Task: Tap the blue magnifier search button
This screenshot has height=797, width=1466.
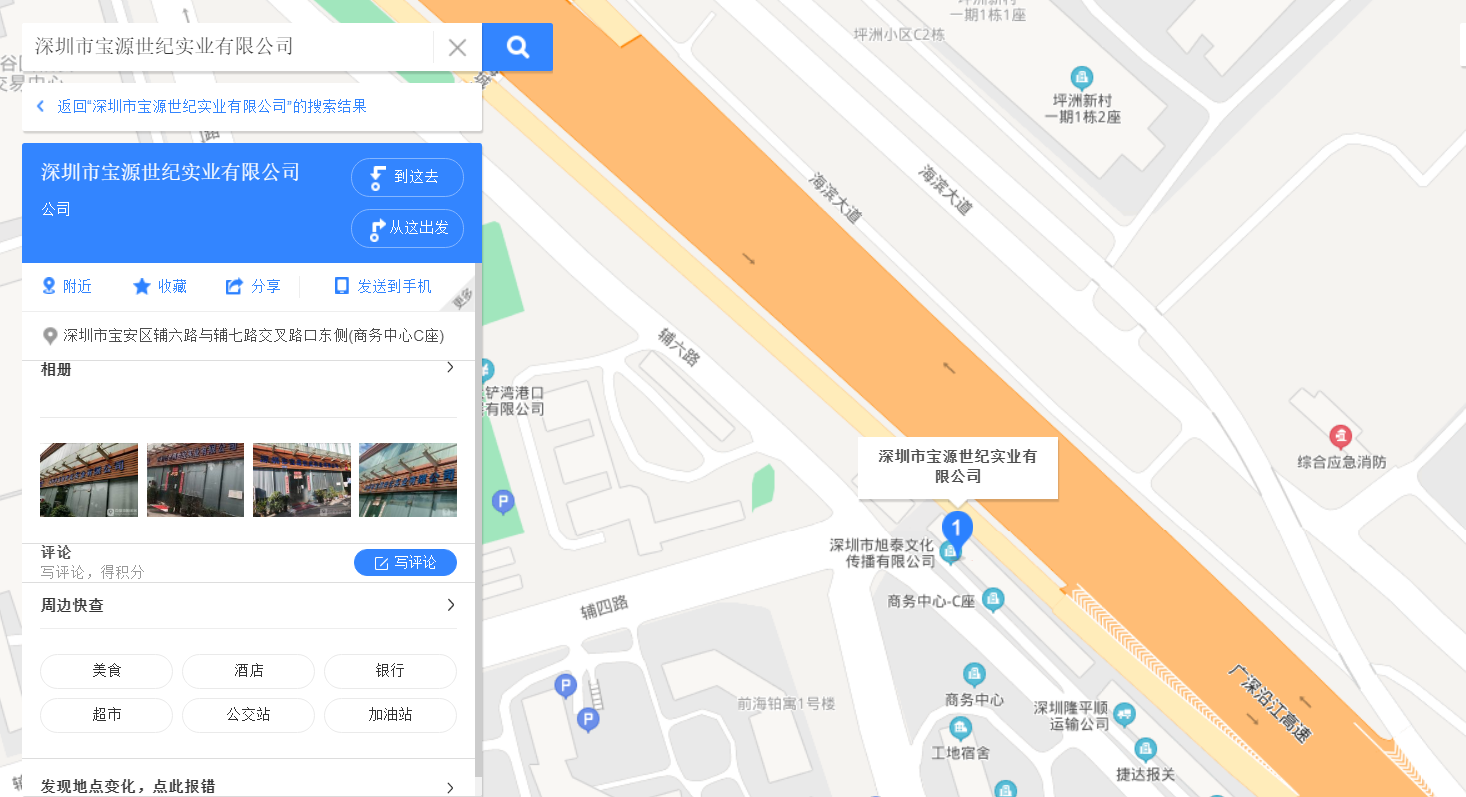Action: [x=517, y=47]
